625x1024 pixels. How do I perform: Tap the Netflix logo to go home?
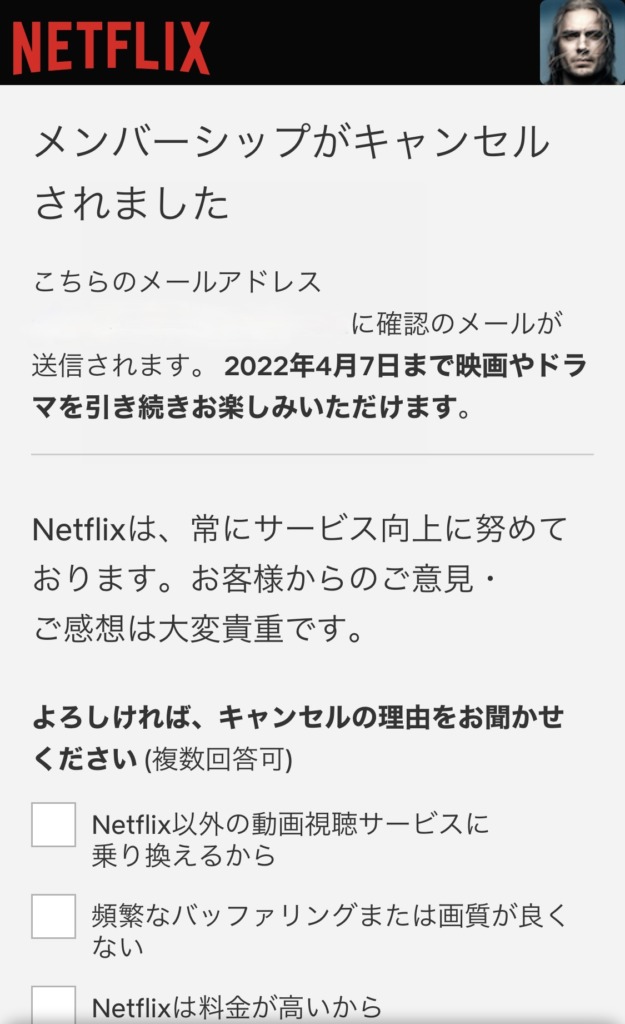(111, 48)
